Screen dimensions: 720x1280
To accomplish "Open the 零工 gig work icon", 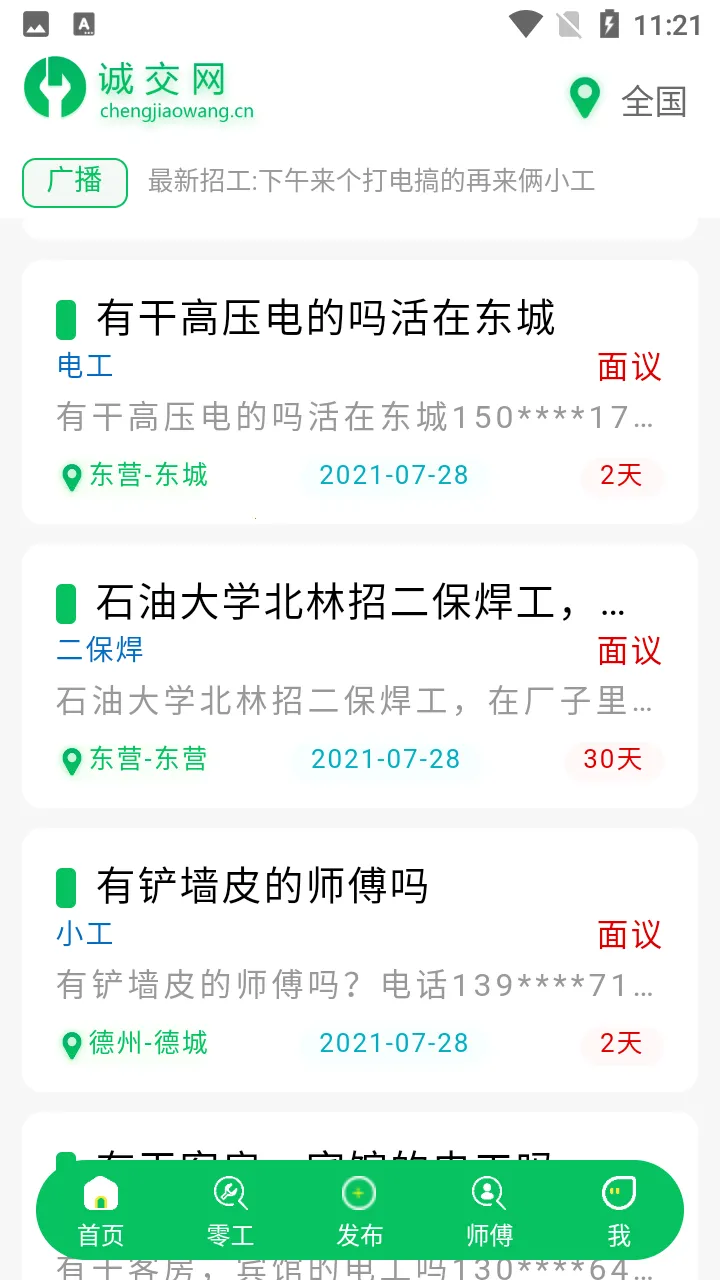I will [229, 1194].
